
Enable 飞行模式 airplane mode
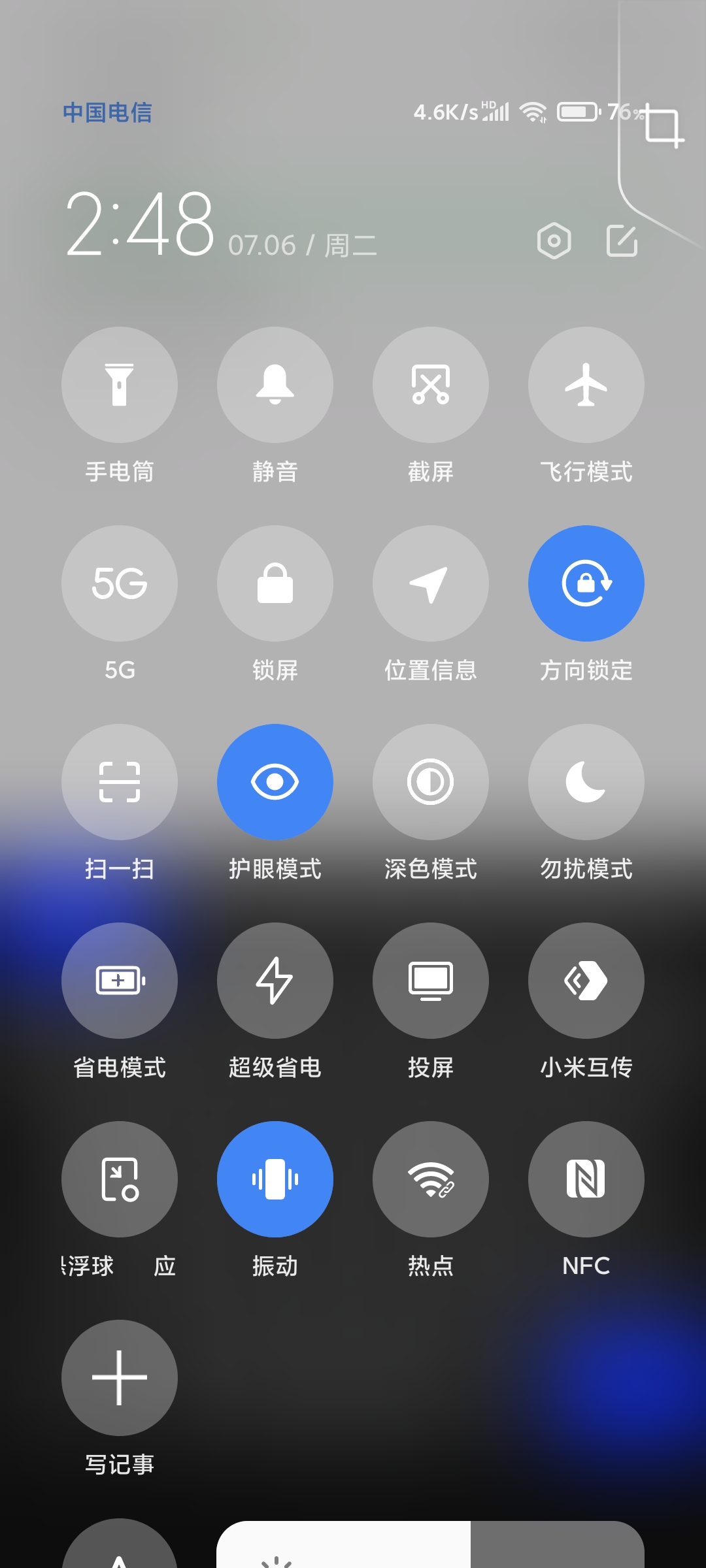tap(586, 385)
